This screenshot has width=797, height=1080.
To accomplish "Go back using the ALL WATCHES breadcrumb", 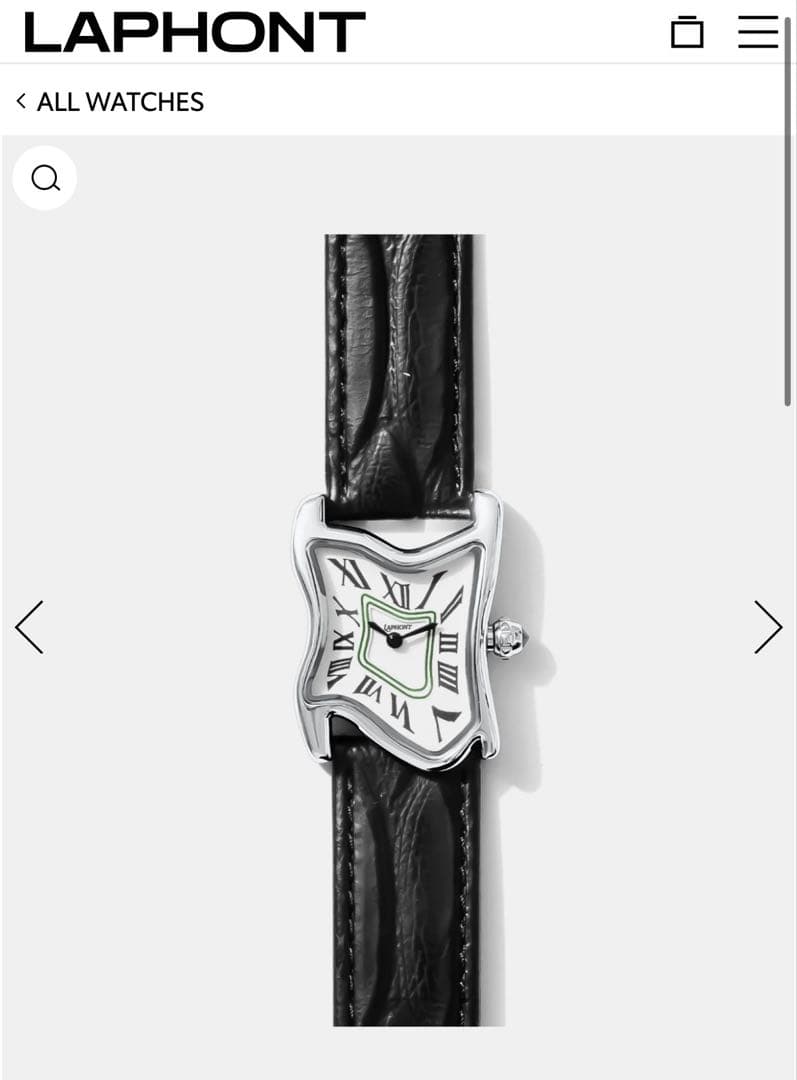I will (x=120, y=101).
